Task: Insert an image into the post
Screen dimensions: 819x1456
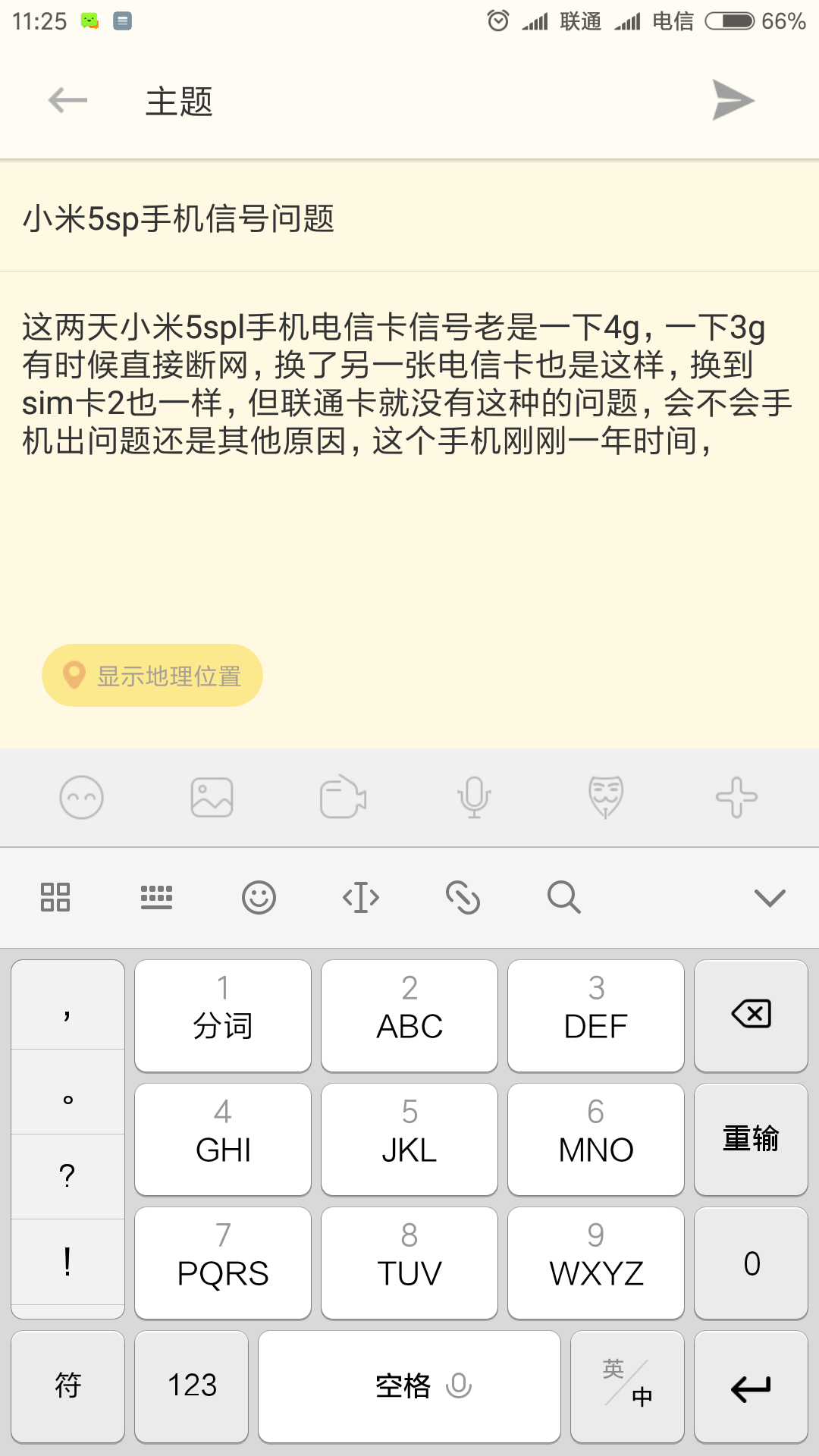Action: 212,798
